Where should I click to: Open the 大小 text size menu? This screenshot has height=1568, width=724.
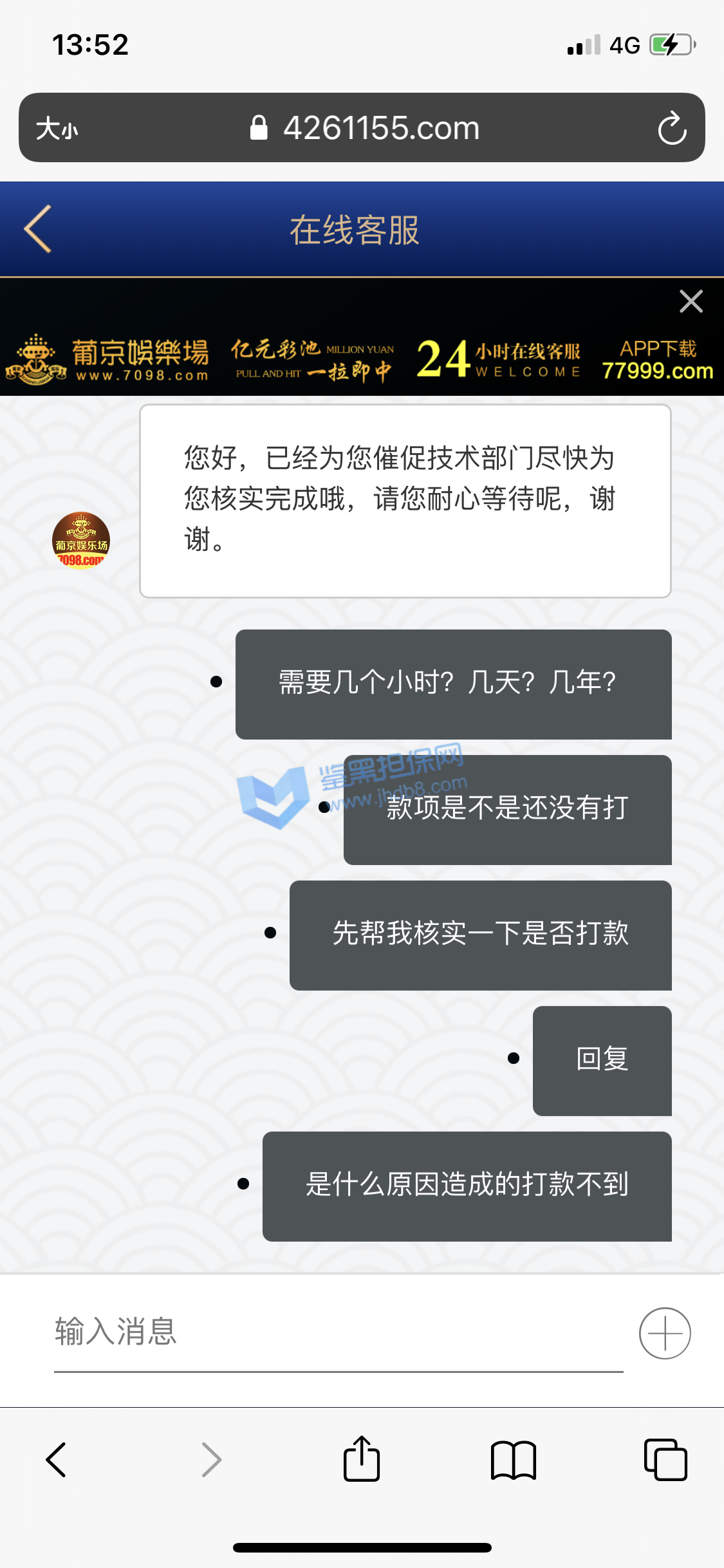tap(57, 129)
